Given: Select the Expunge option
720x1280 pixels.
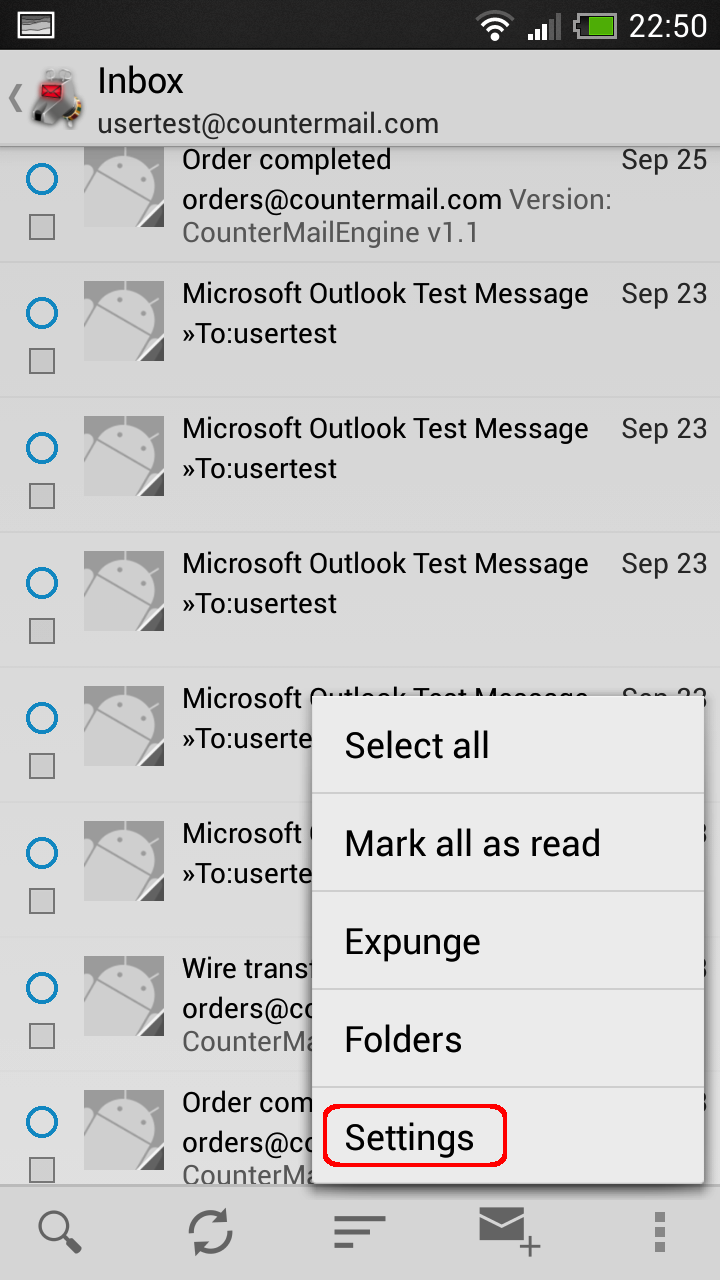Looking at the screenshot, I should (x=510, y=942).
